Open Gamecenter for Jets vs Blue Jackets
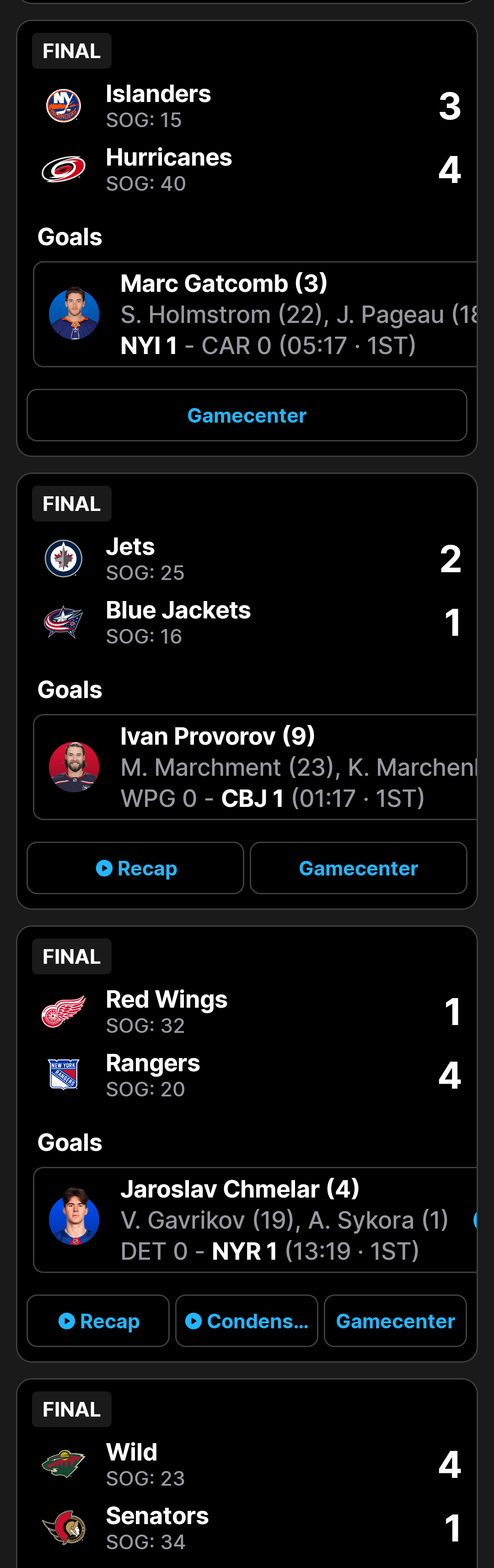The width and height of the screenshot is (494, 1568). 358,868
